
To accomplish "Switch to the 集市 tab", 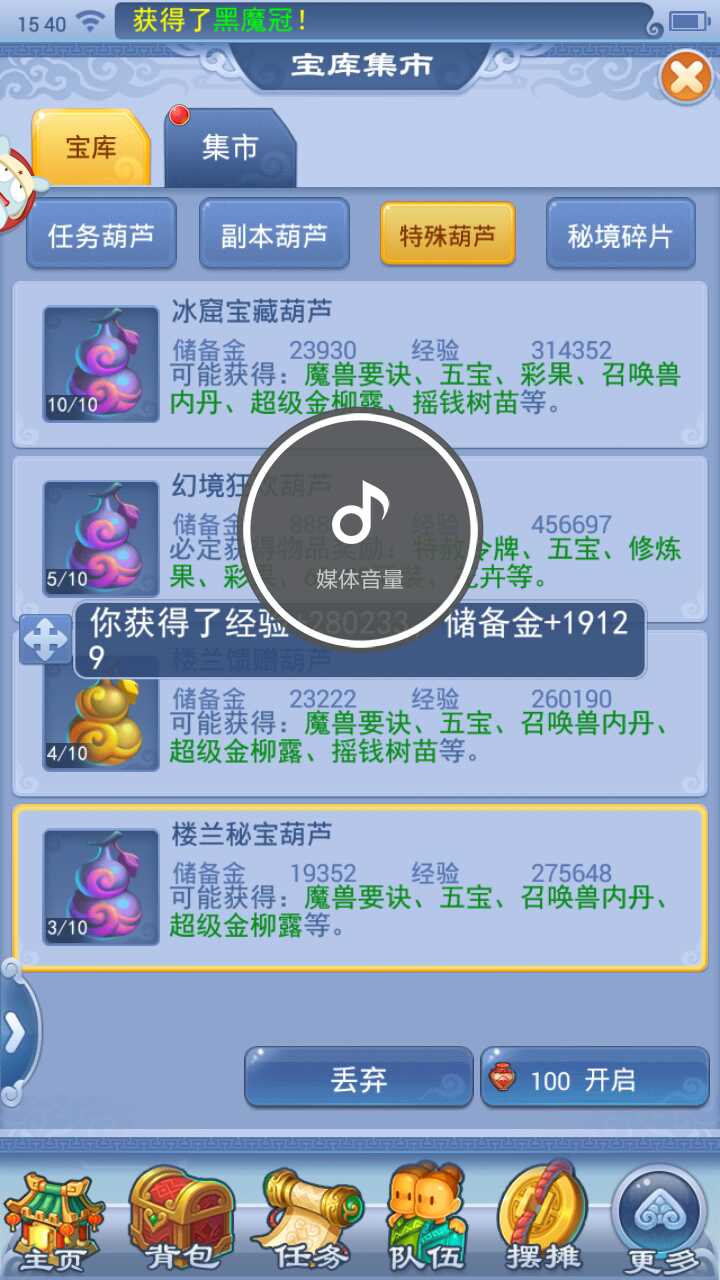I will click(x=230, y=149).
